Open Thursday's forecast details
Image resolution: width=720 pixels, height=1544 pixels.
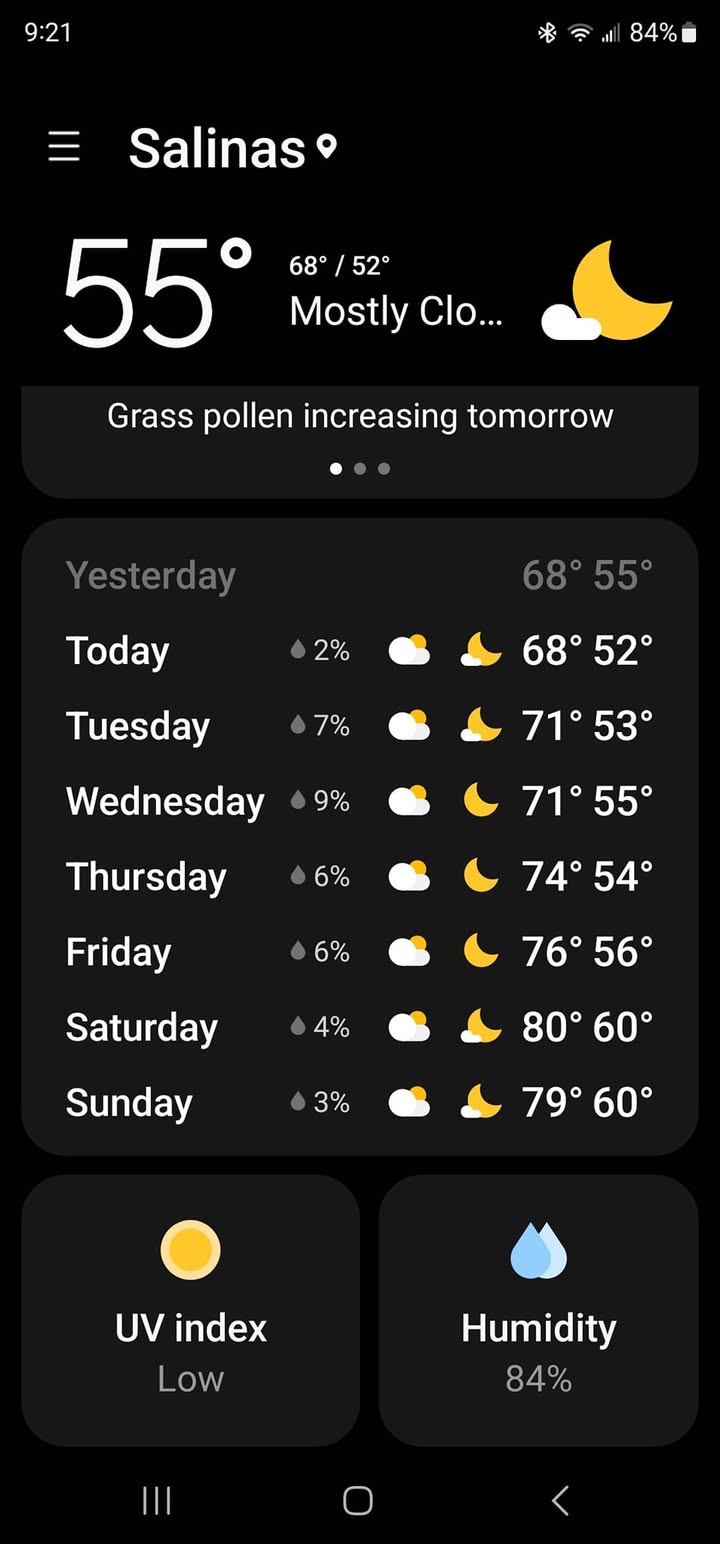360,877
